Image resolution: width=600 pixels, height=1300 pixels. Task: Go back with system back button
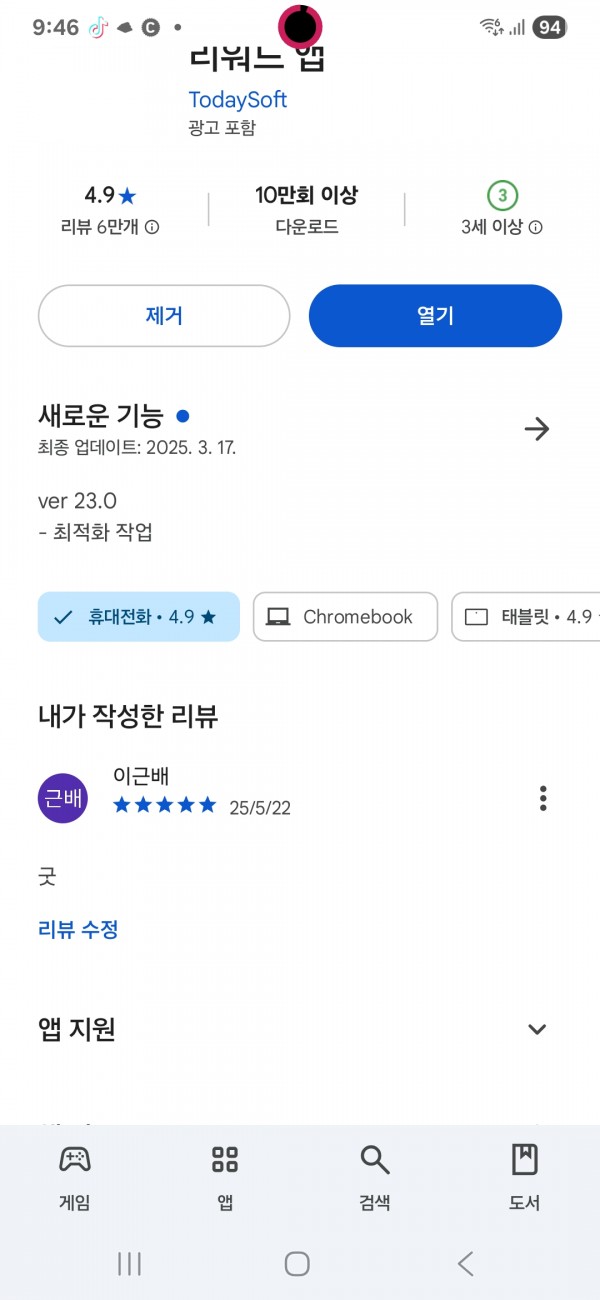(466, 1263)
